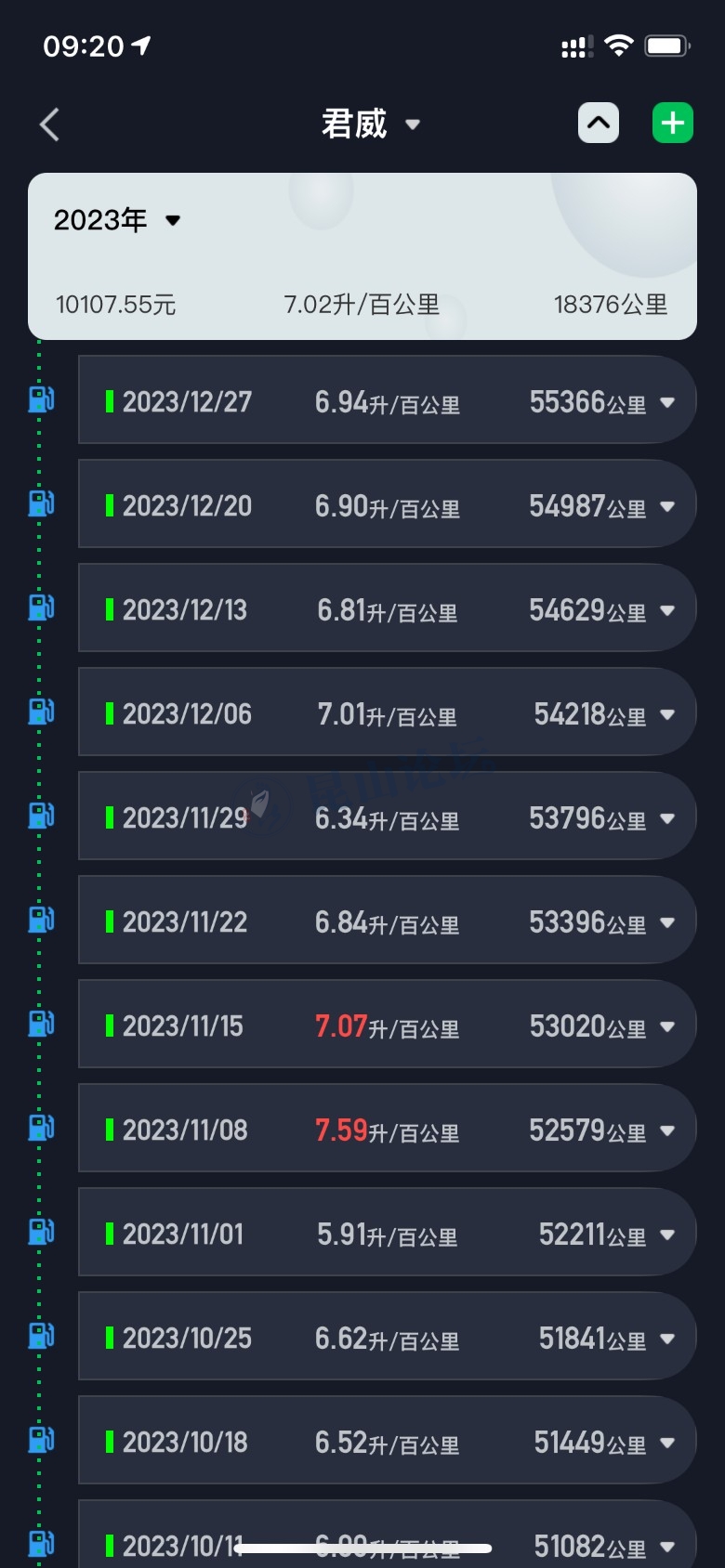
Task: Expand the 2023/11/08 refuel record
Action: [666, 1130]
